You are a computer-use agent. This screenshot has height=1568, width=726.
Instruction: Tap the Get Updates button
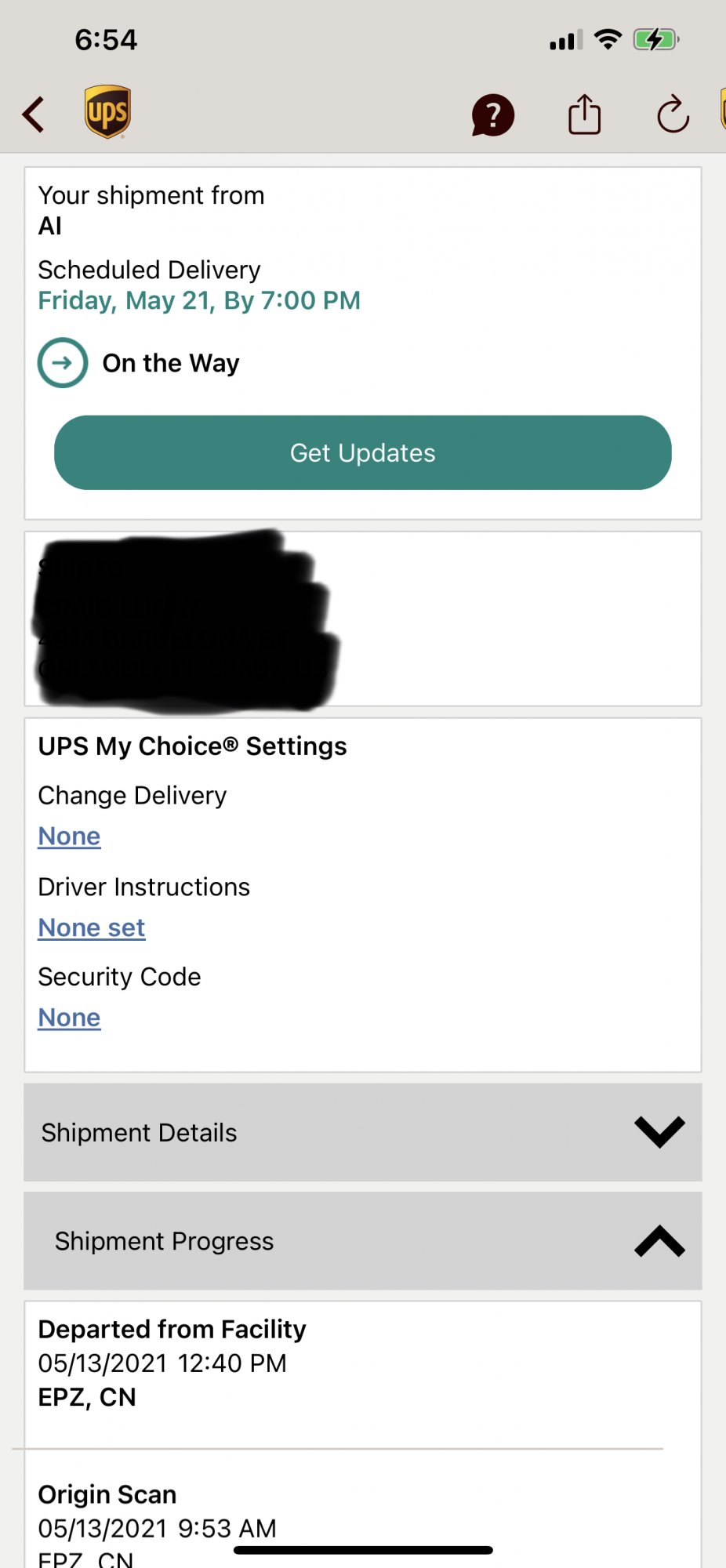(x=362, y=452)
